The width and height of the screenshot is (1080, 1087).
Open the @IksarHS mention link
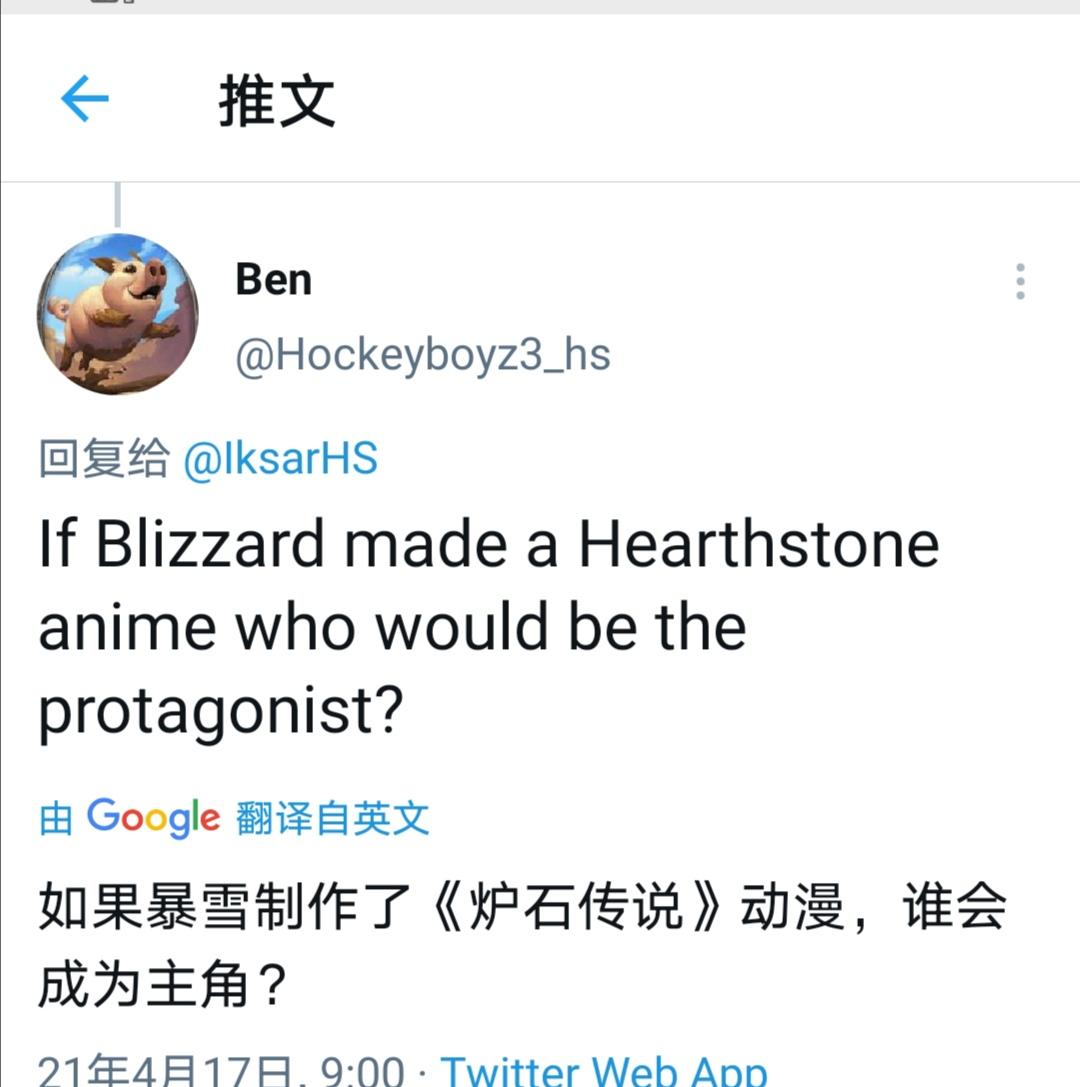(280, 459)
